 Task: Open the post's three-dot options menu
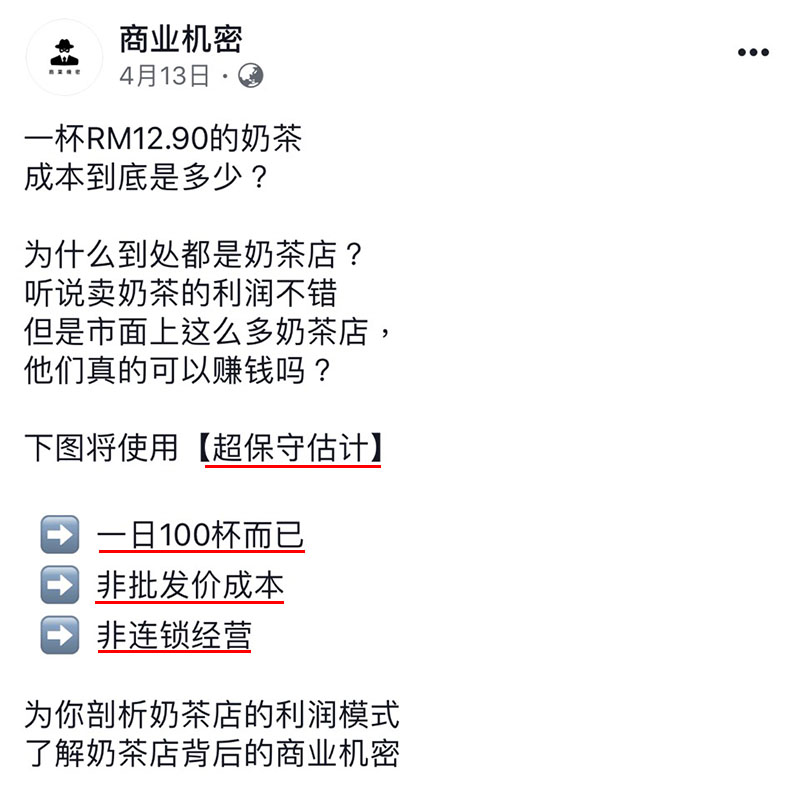tap(753, 53)
